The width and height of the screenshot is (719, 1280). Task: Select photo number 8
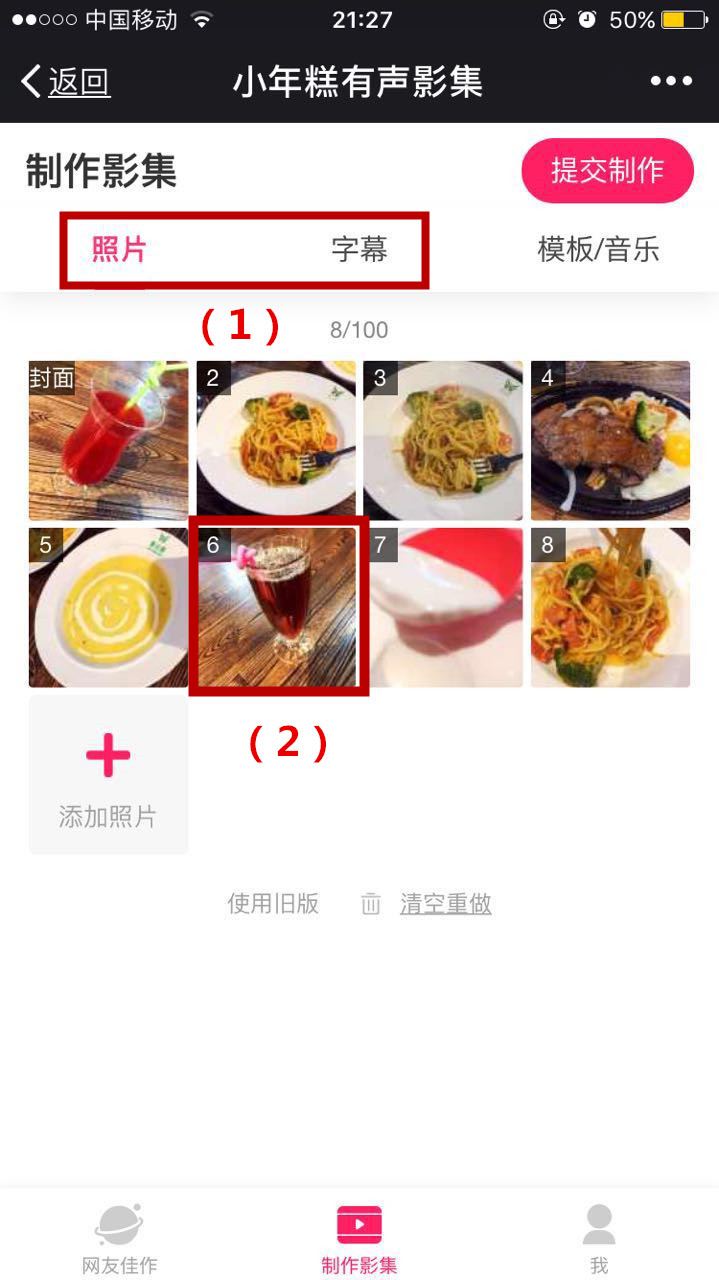tap(610, 608)
